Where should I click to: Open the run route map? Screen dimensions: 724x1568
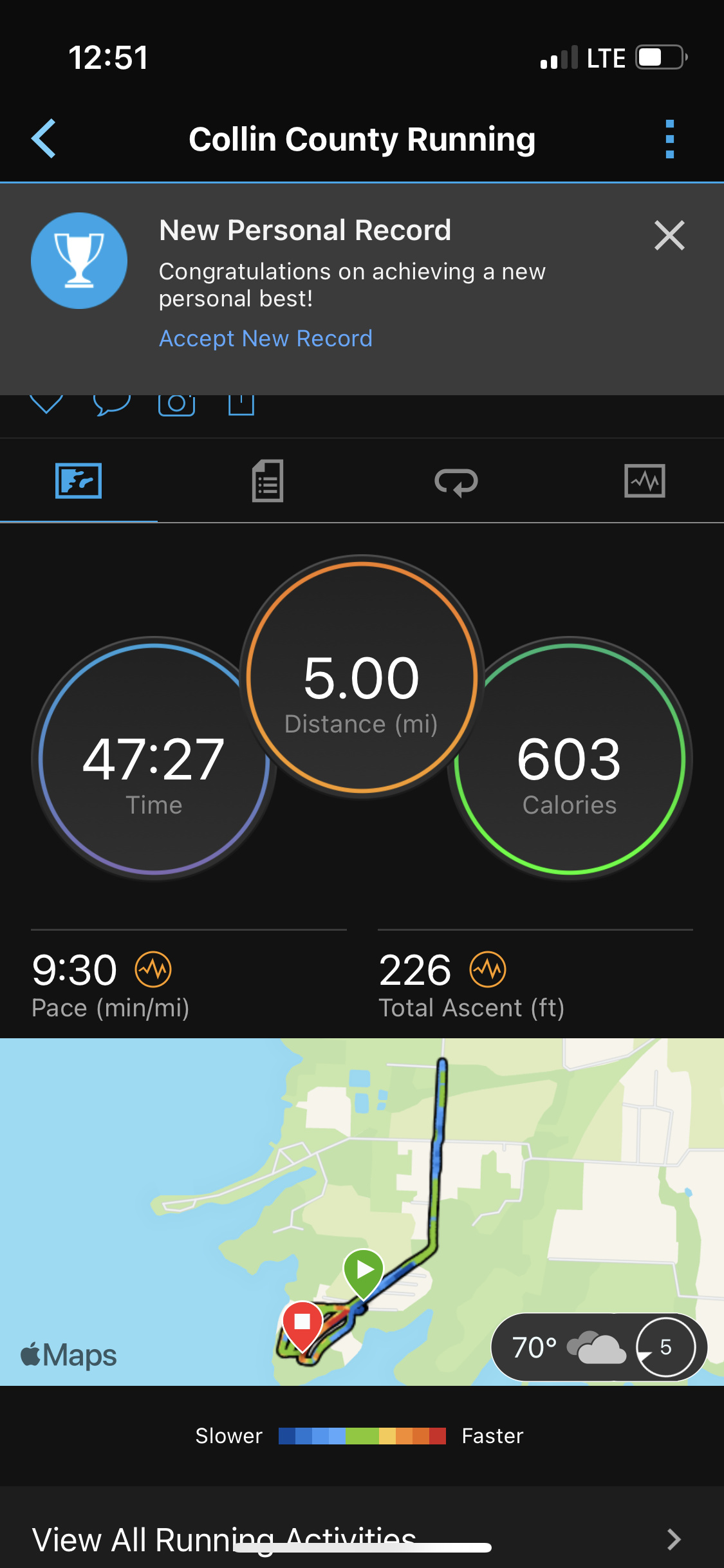pyautogui.click(x=362, y=1211)
